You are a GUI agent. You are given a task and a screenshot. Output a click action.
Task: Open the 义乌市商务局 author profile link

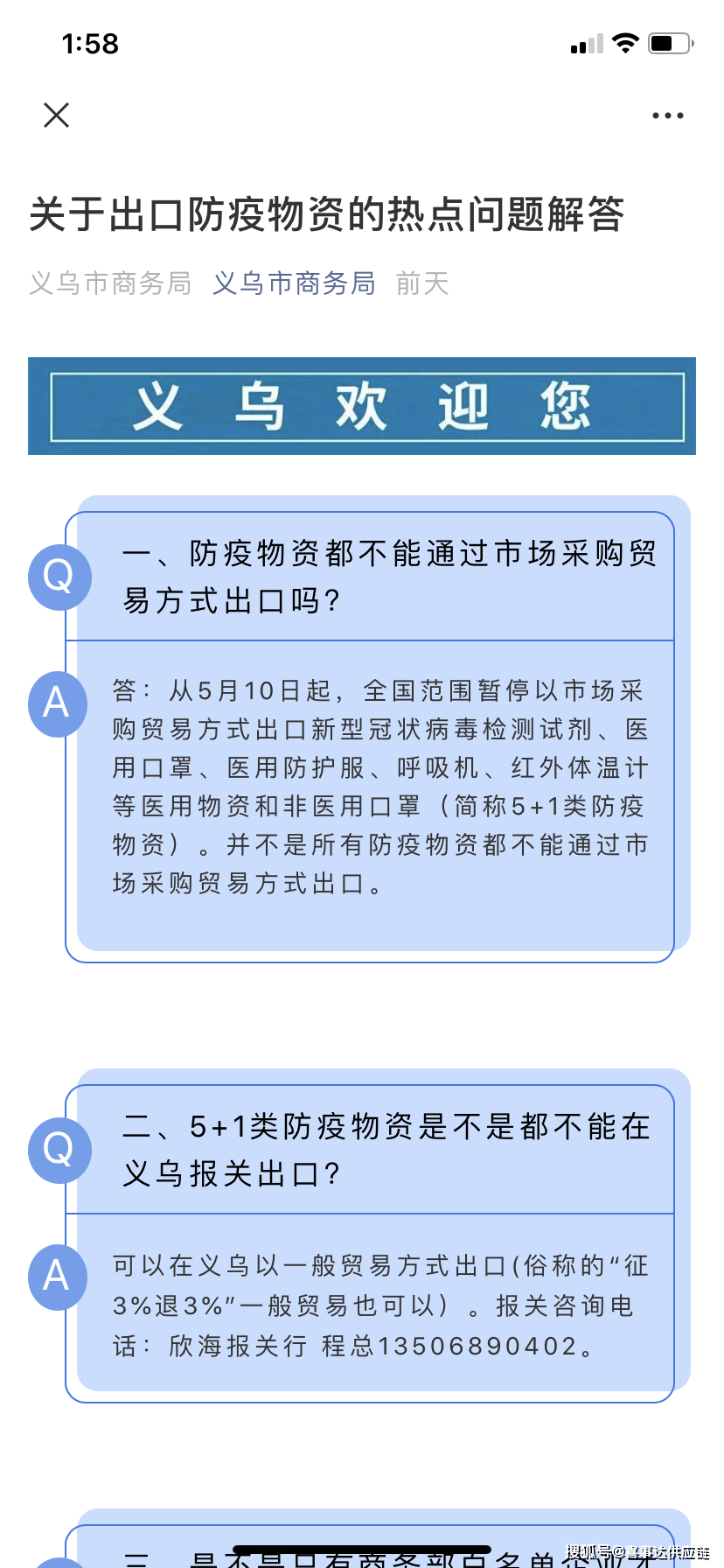pos(294,283)
